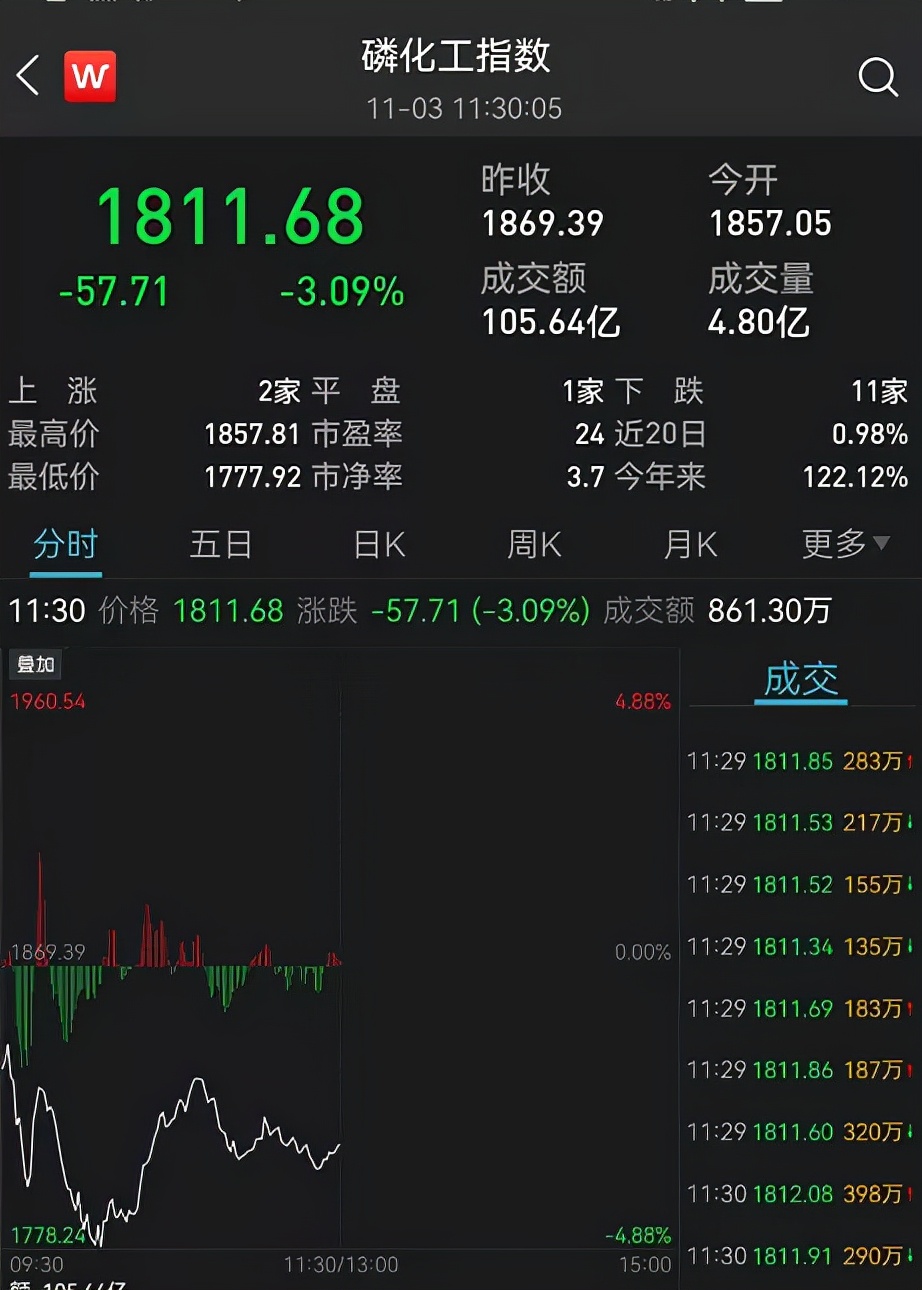Switch to the 日K candlestick tab
The image size is (922, 1290).
coord(376,543)
